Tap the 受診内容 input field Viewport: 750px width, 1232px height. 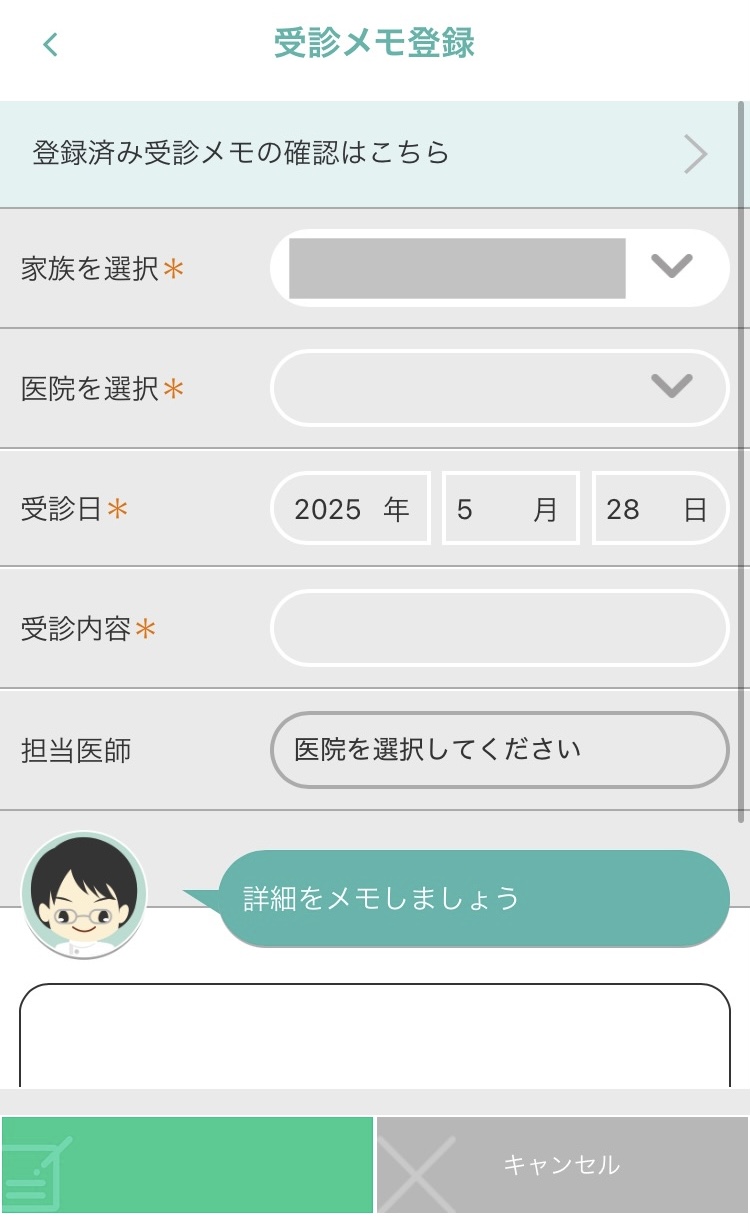(x=500, y=628)
